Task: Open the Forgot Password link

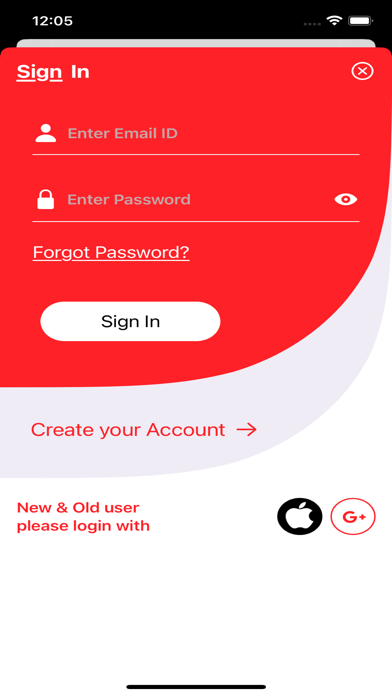Action: point(111,252)
